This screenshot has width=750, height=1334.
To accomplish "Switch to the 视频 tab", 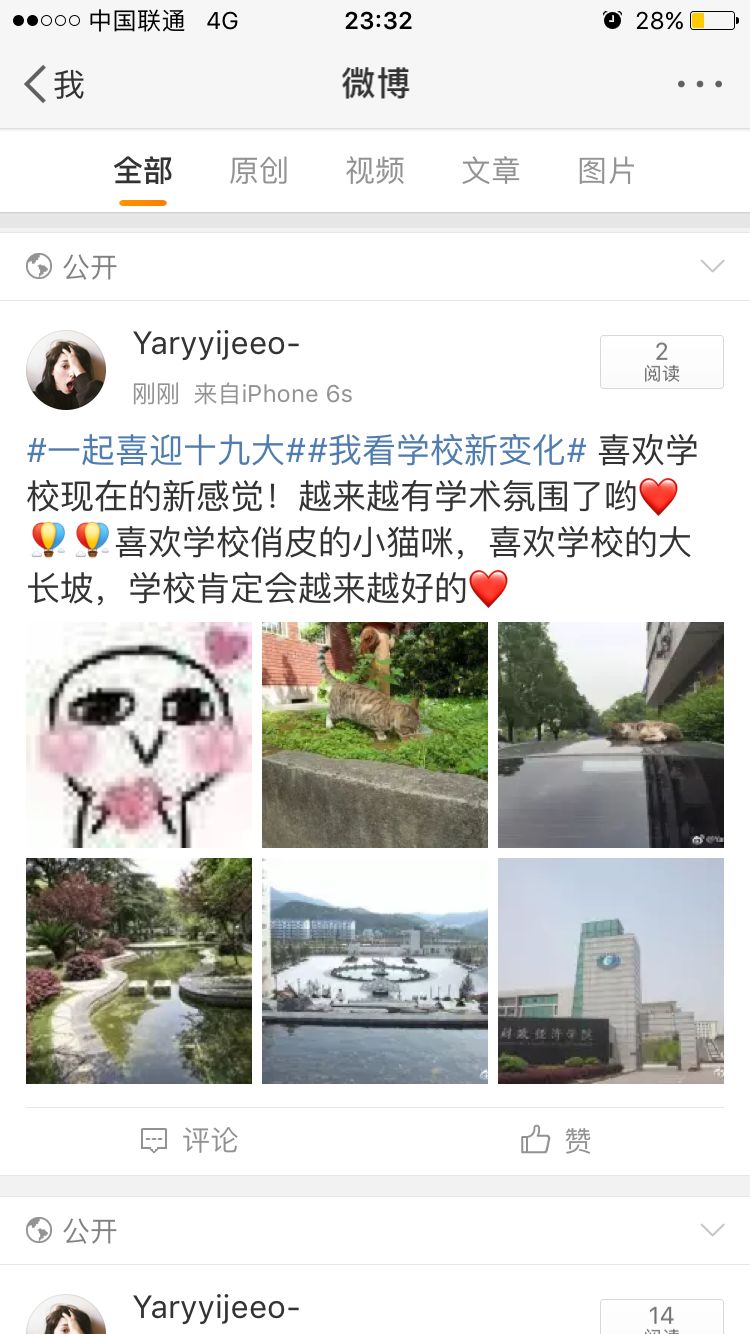I will [374, 170].
